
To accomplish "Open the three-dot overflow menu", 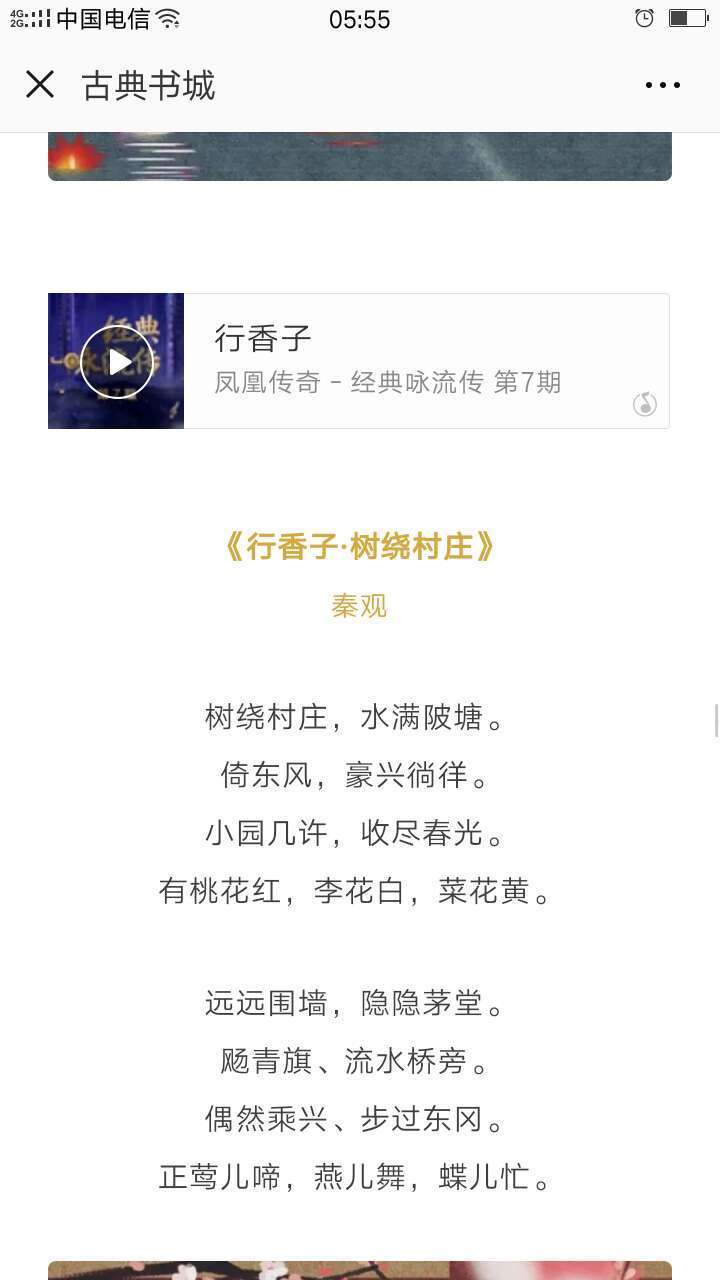I will pyautogui.click(x=663, y=85).
